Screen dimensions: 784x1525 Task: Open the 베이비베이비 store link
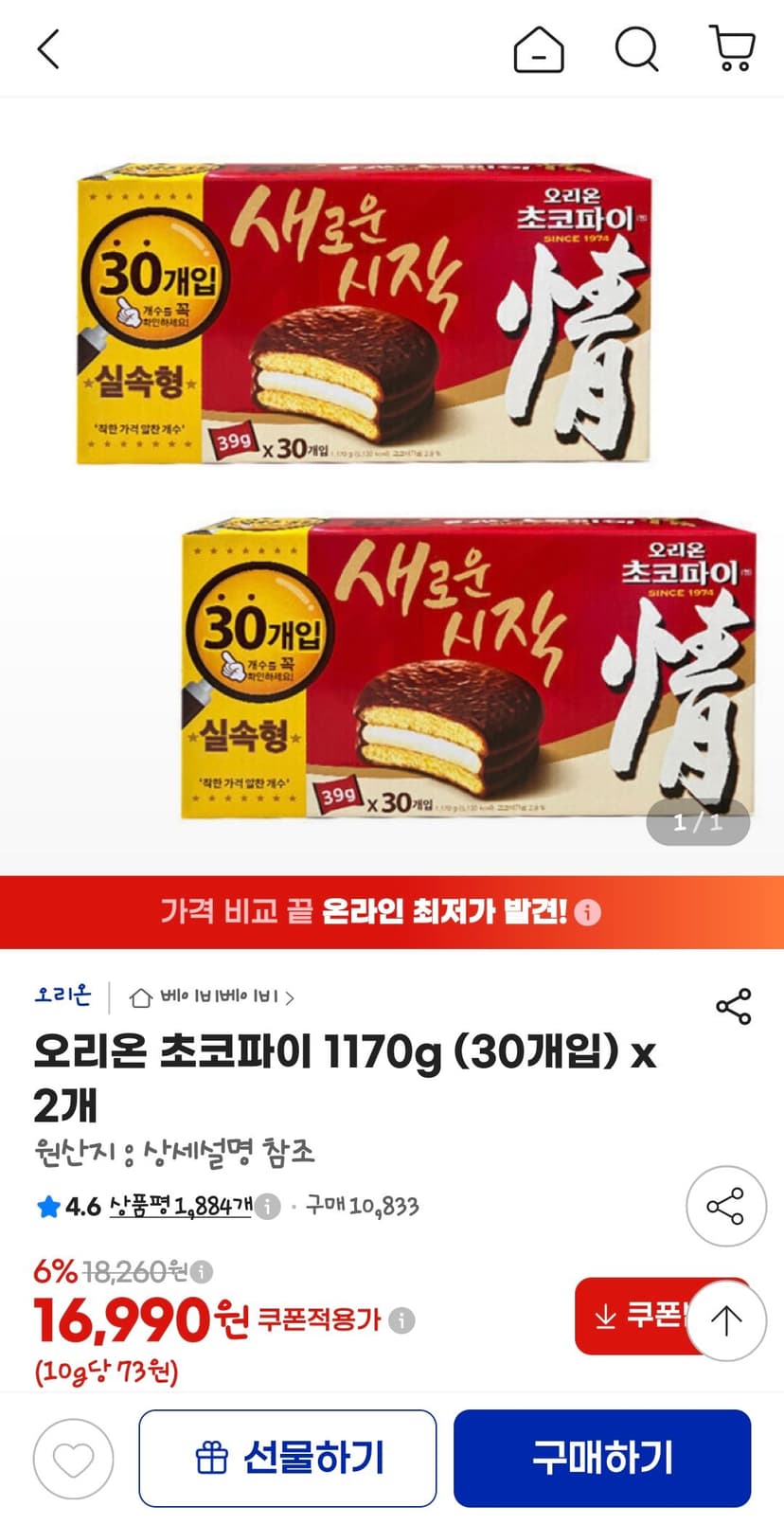click(x=211, y=997)
